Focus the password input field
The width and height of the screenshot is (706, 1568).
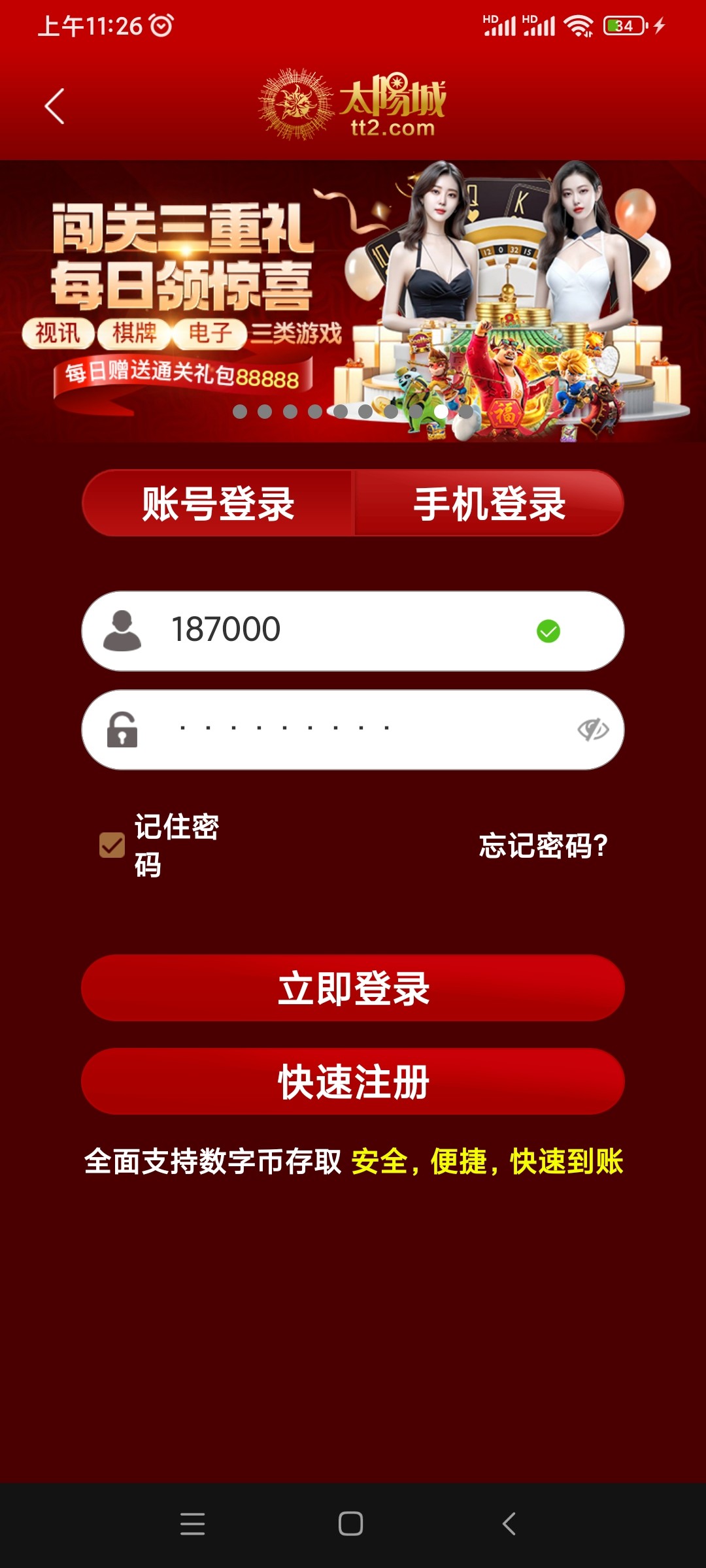click(353, 729)
